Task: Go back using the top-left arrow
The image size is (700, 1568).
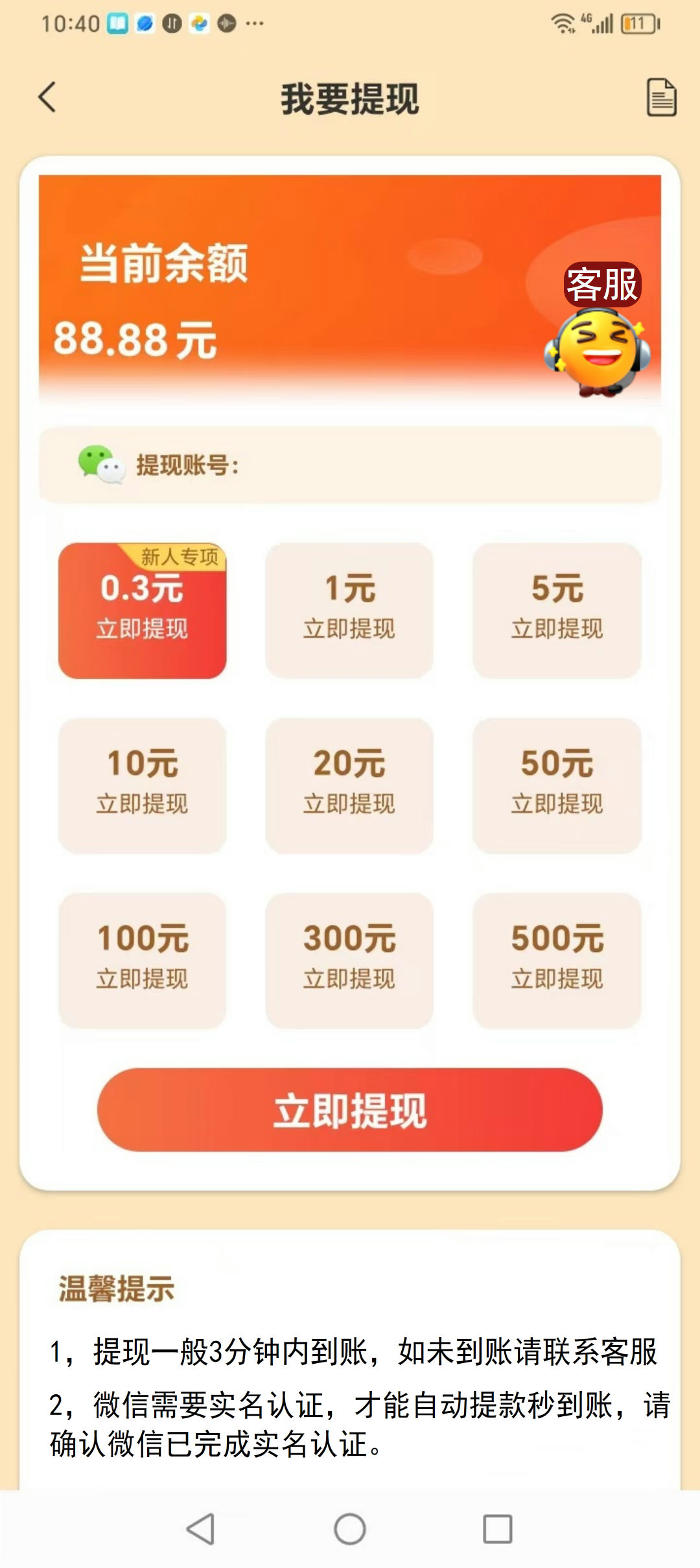Action: (47, 97)
